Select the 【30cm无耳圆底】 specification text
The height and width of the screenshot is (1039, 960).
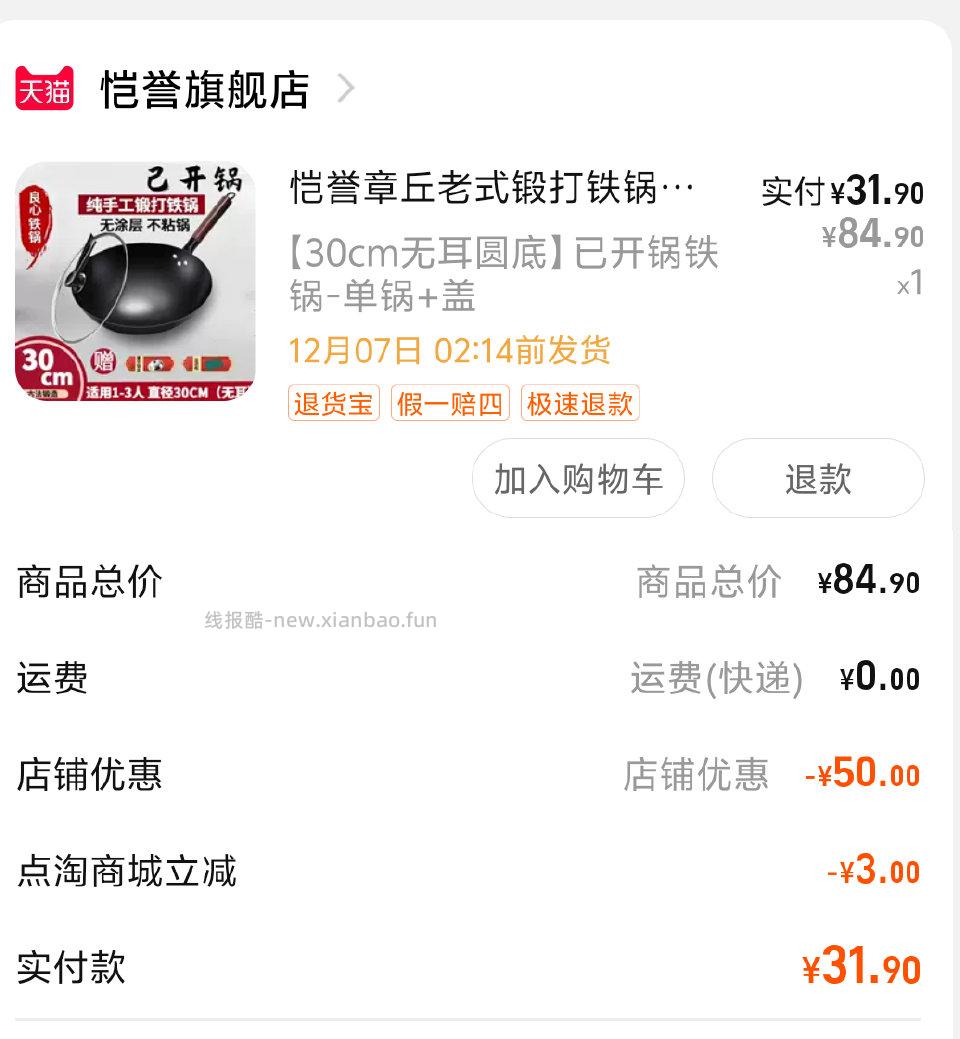[500, 275]
